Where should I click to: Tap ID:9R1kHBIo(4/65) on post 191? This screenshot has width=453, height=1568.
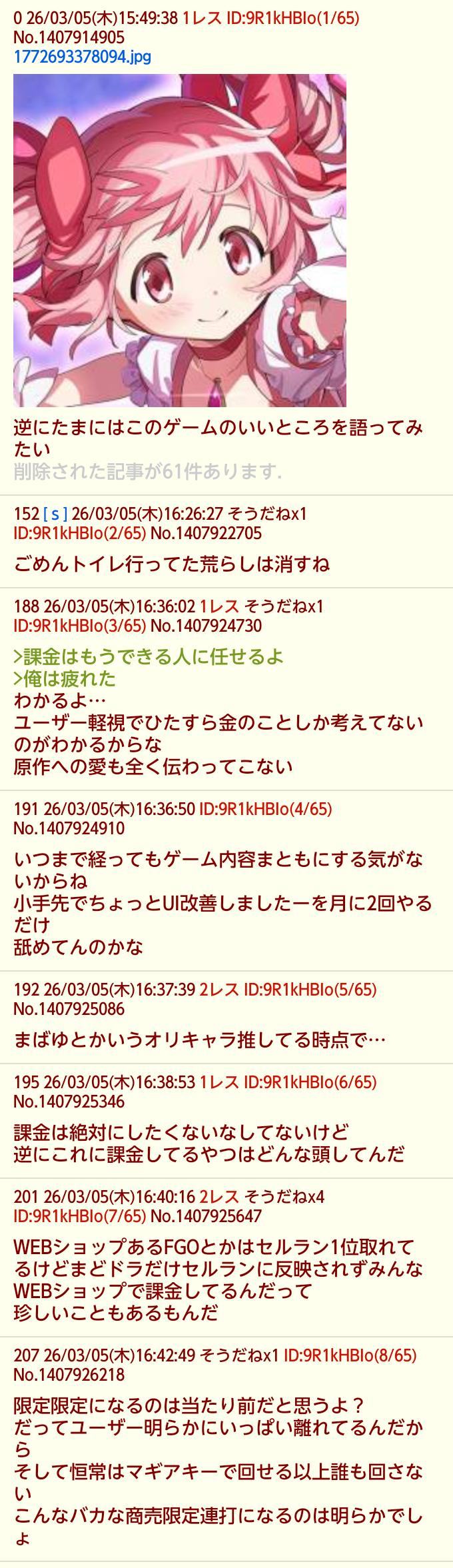265,809
